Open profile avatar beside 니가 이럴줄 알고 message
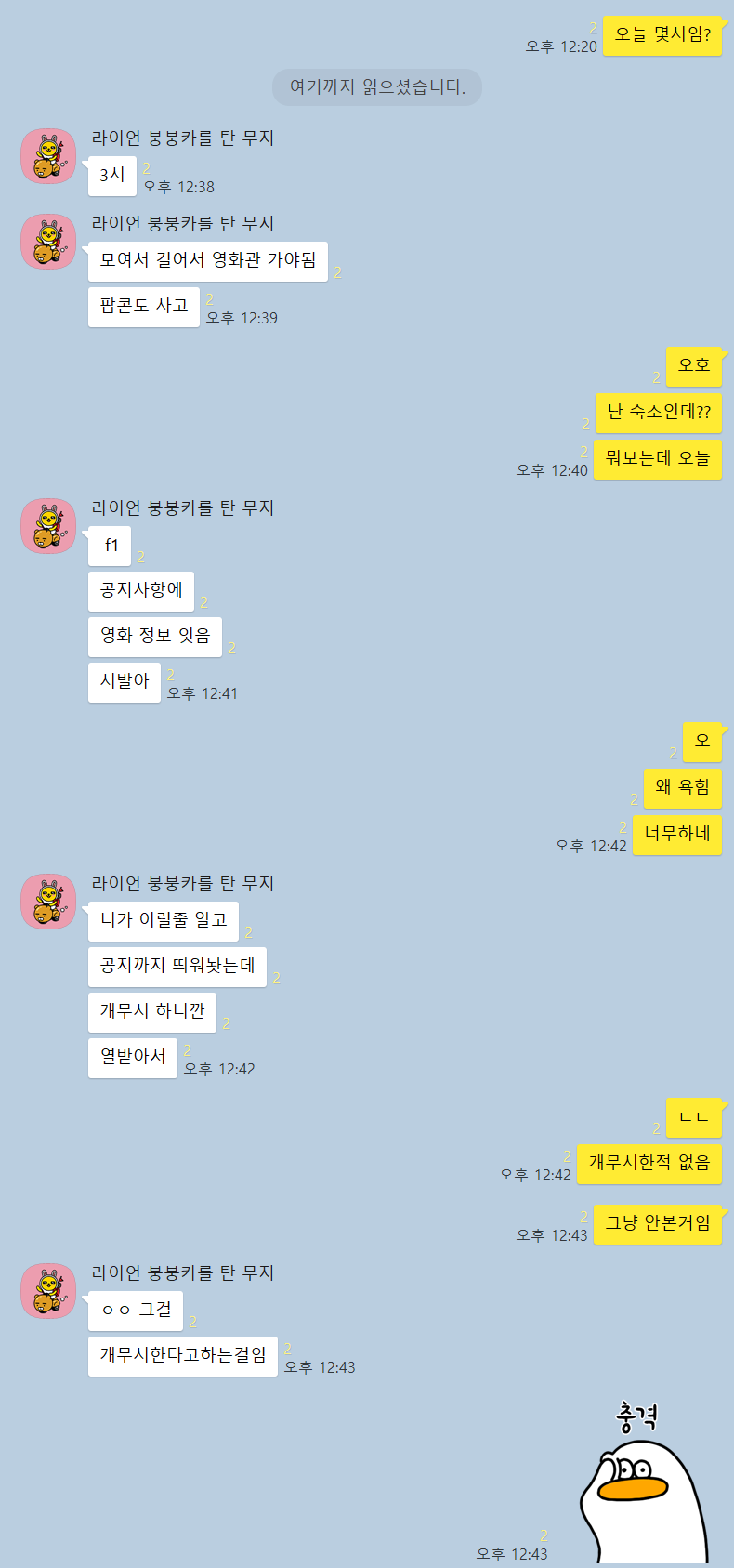The width and height of the screenshot is (734, 1568). coord(48,902)
